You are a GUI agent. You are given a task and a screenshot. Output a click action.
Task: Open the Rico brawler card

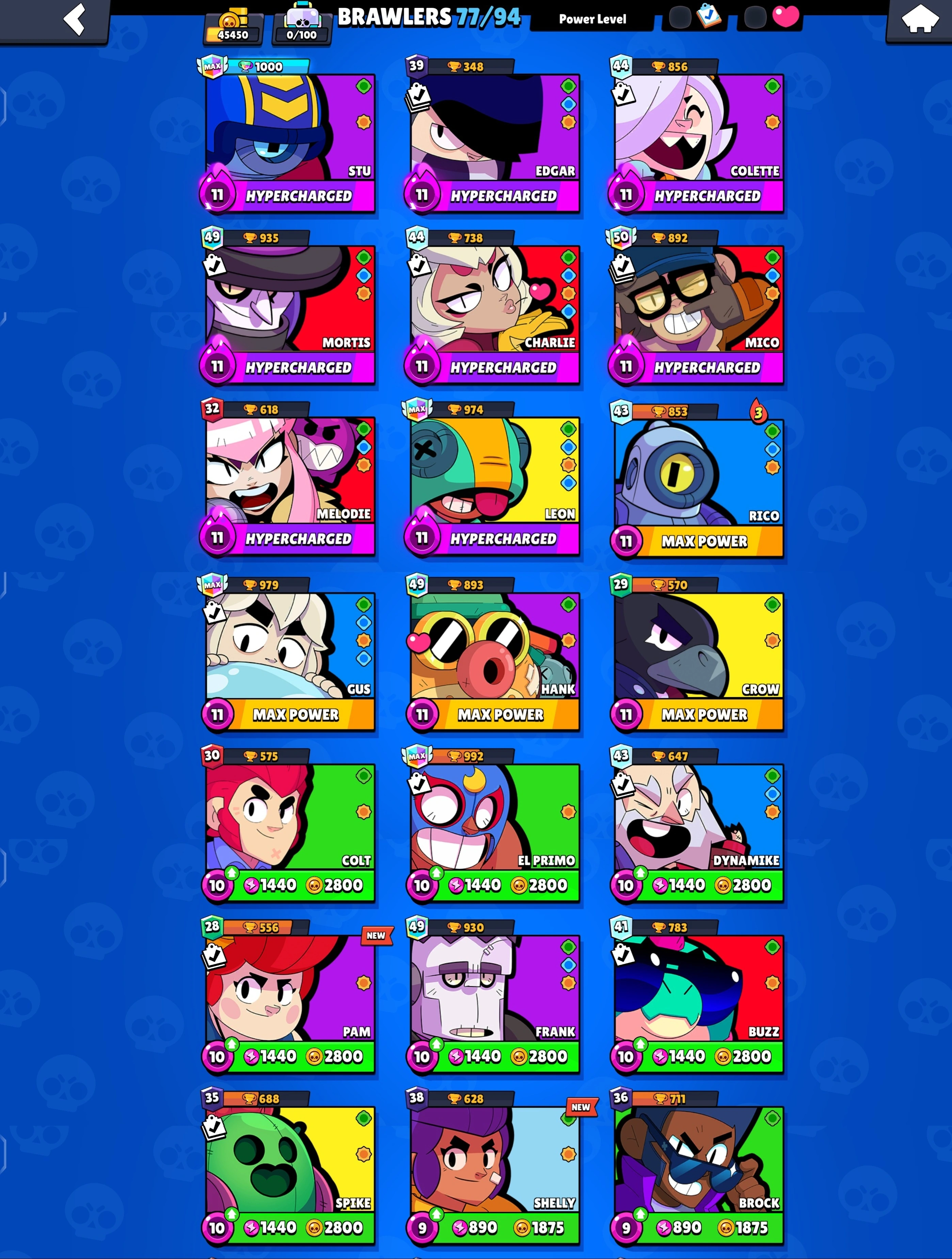click(x=698, y=481)
